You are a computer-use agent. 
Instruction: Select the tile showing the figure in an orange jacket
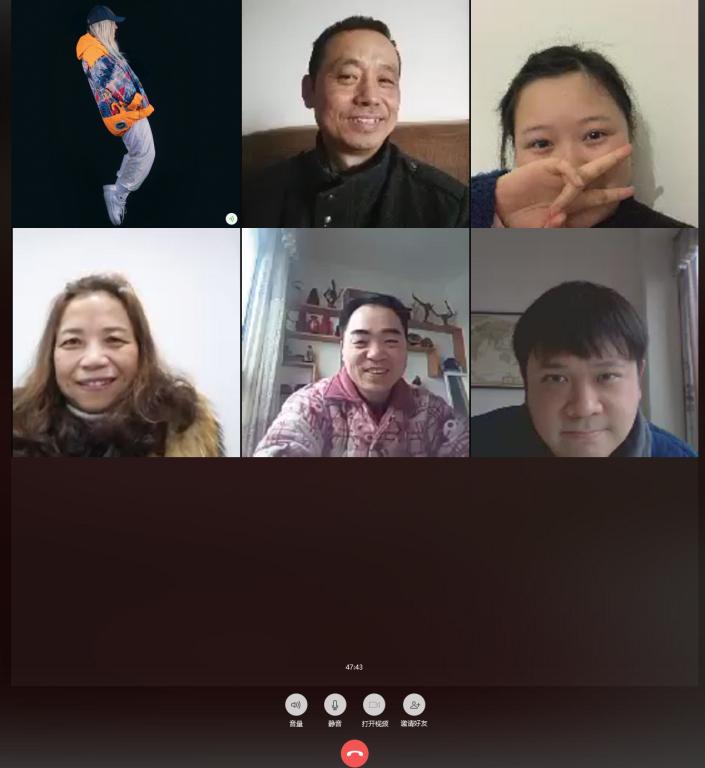click(126, 114)
